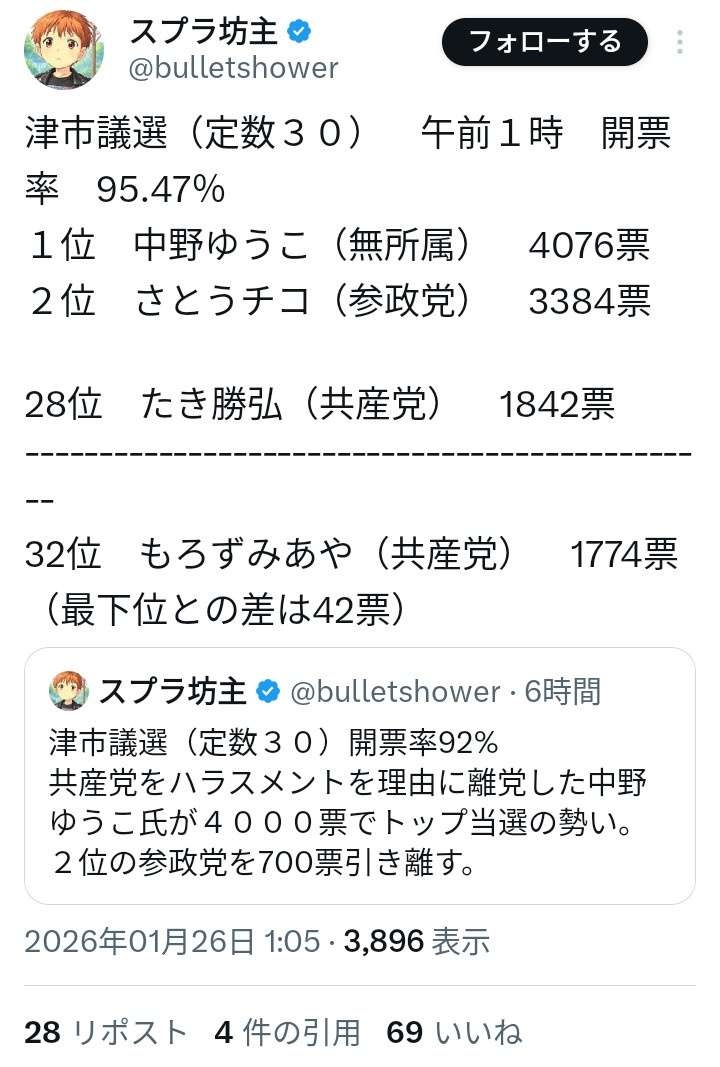Viewport: 720px width, 1067px height.
Task: Open the tweet overflow menu
Action: pyautogui.click(x=680, y=43)
